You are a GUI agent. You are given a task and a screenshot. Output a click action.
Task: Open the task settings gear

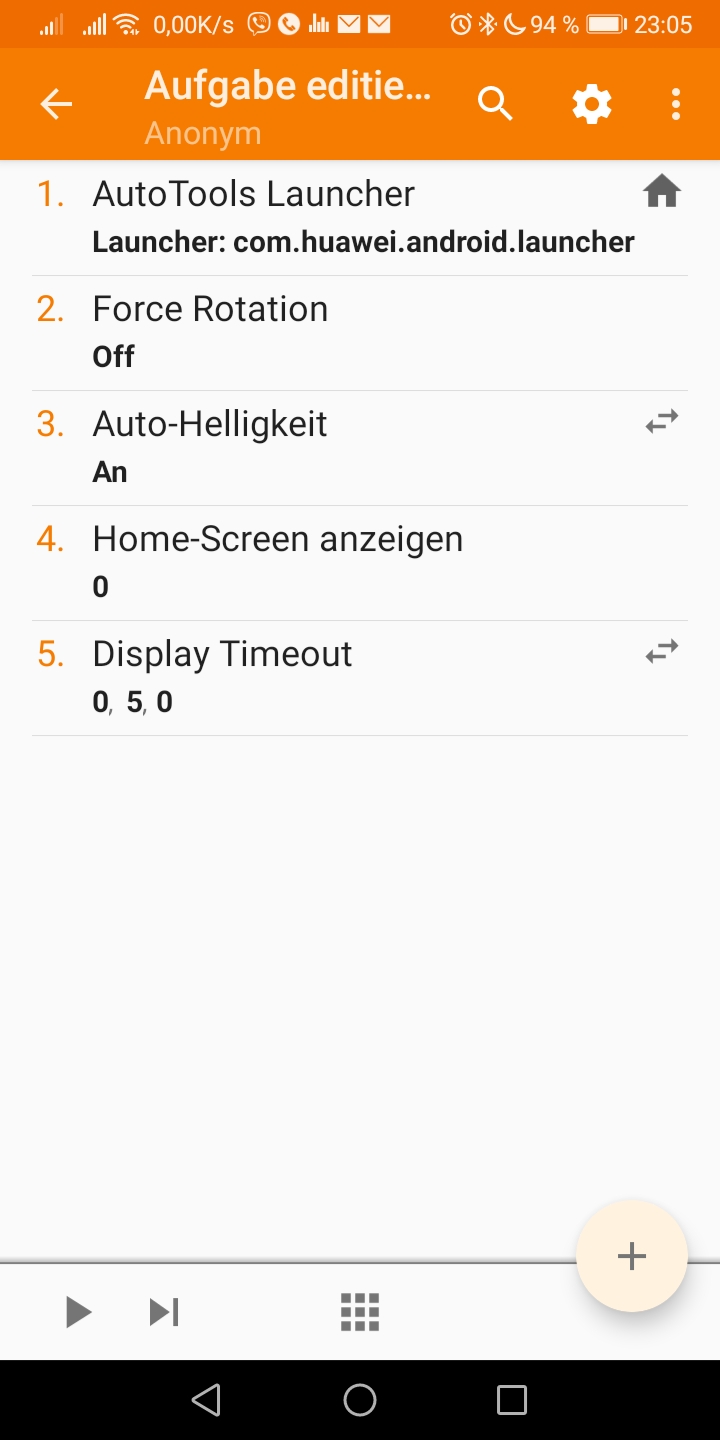592,104
